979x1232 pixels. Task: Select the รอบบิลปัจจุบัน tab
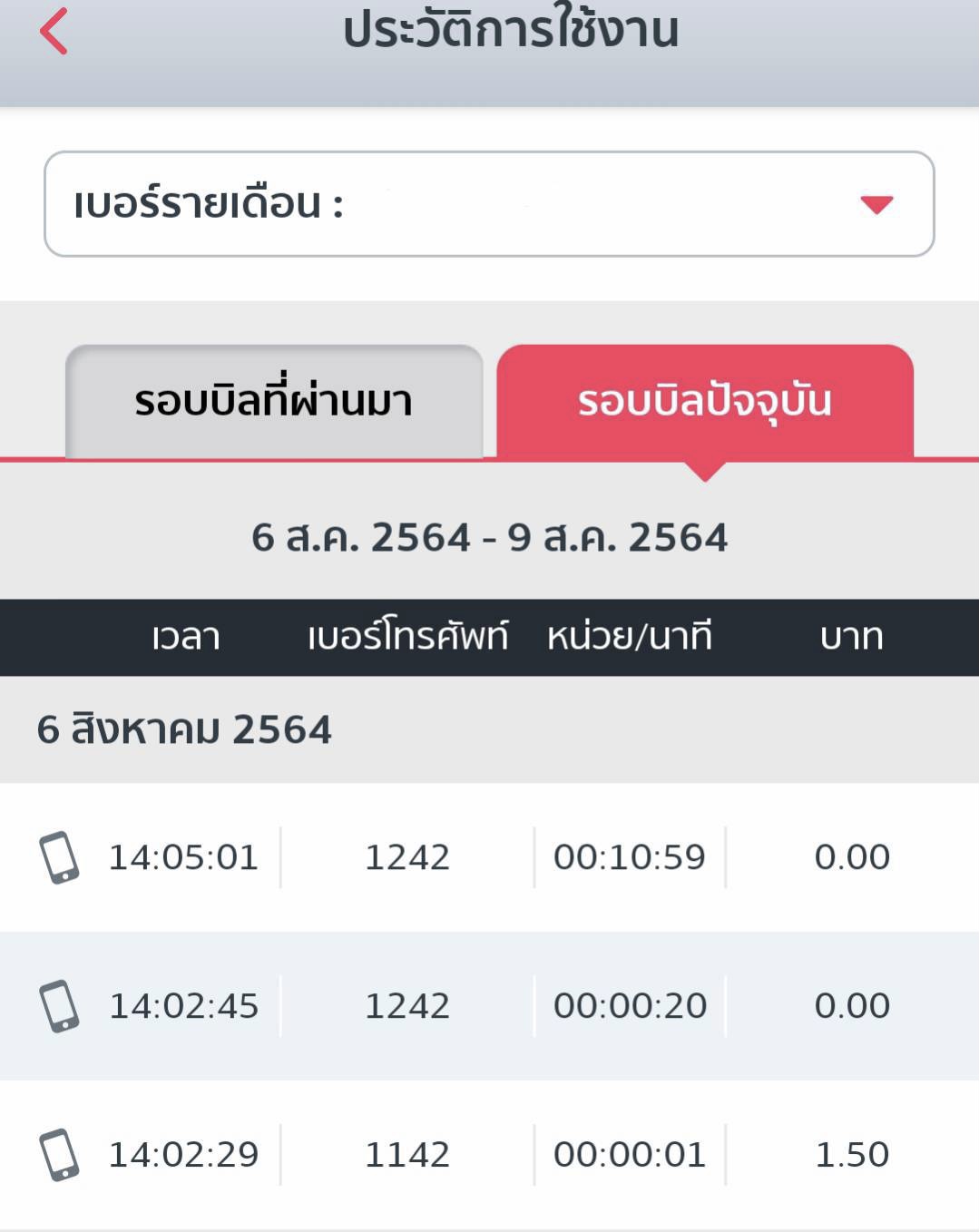[x=704, y=401]
